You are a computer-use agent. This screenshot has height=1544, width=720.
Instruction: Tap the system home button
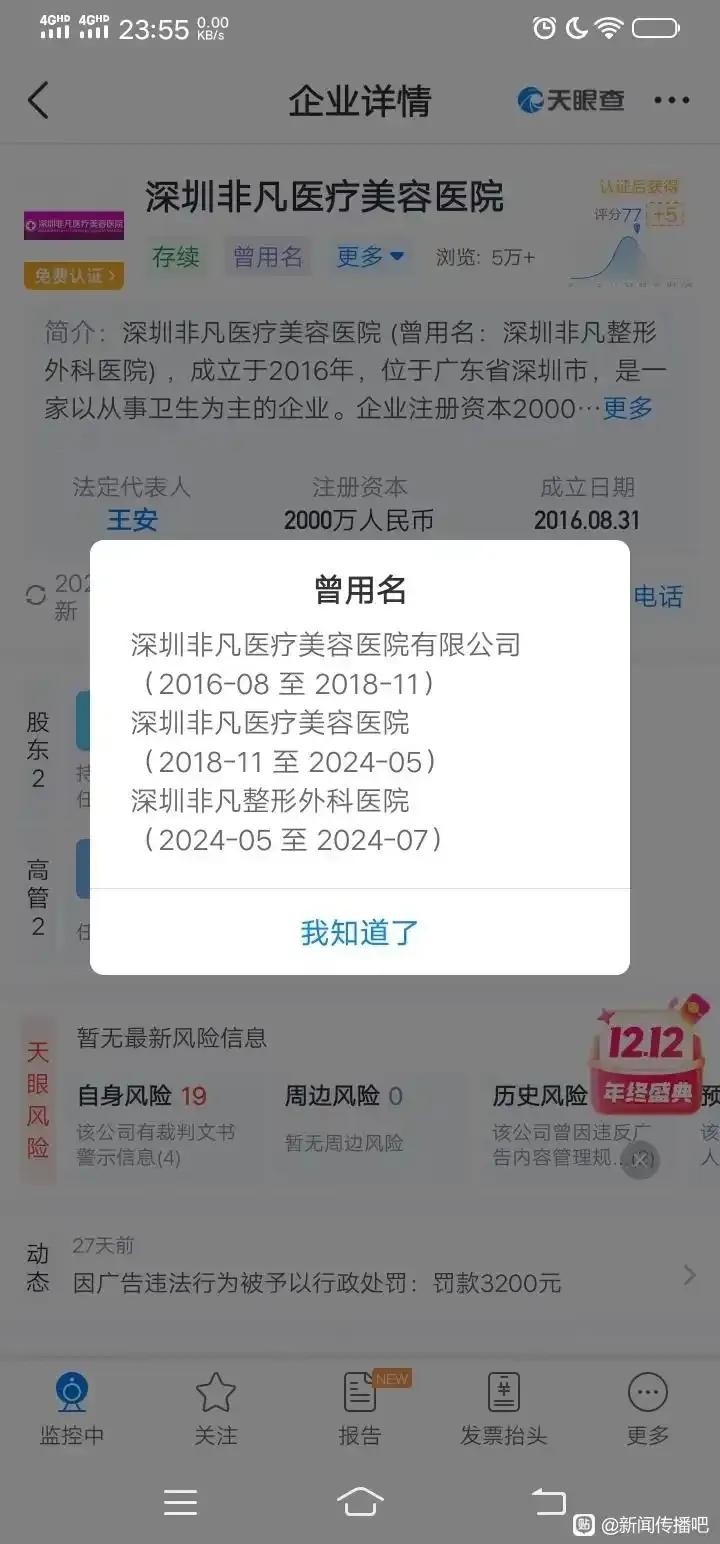point(360,1501)
